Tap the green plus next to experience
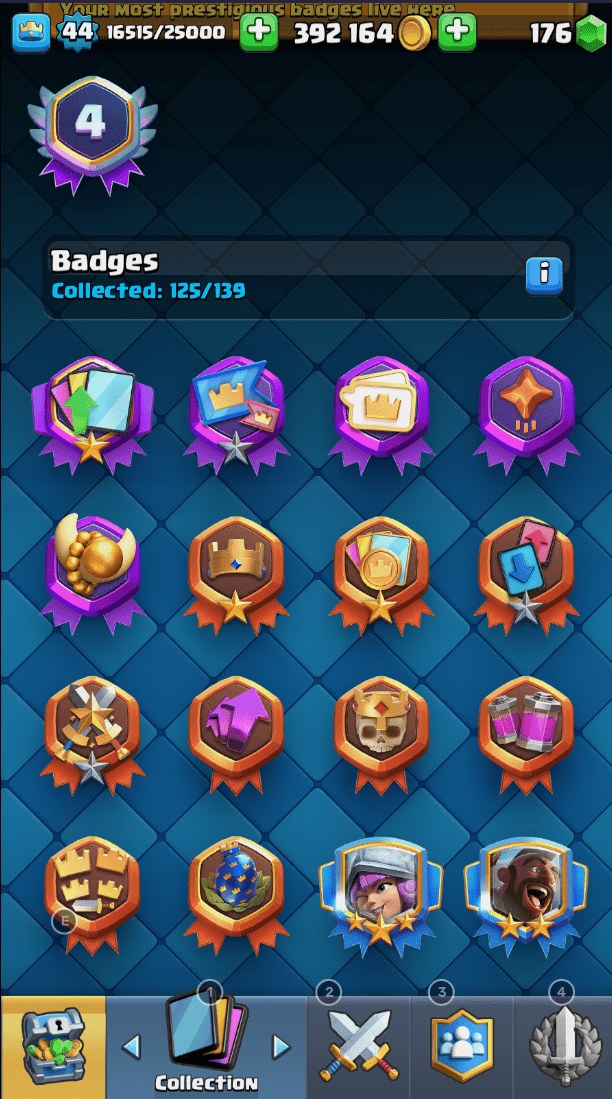This screenshot has height=1099, width=612. tap(259, 32)
